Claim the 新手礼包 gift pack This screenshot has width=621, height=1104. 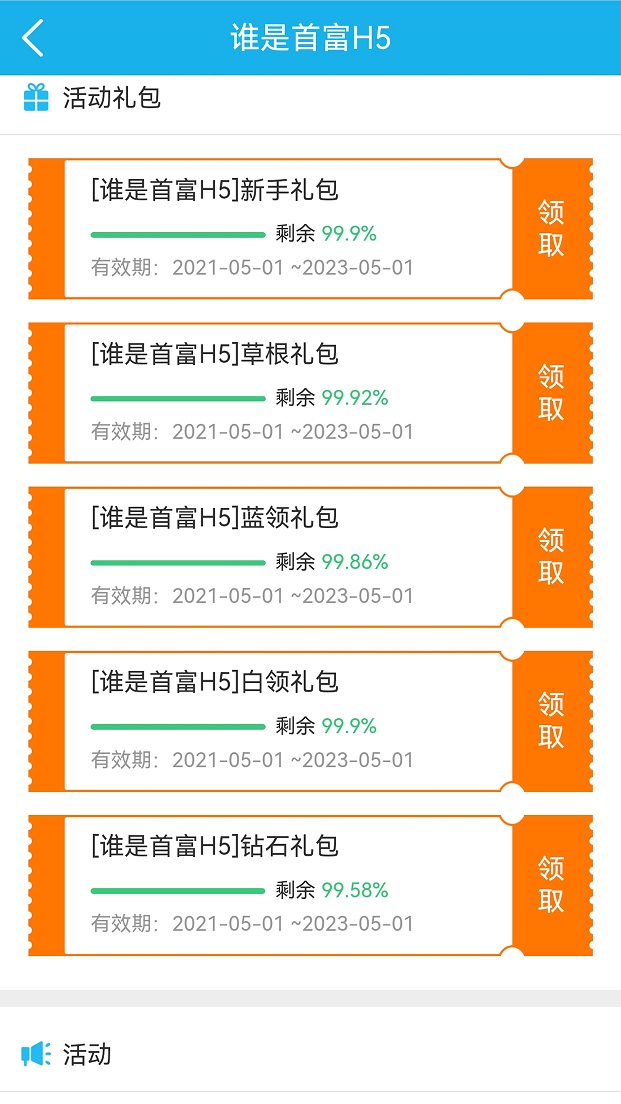coord(551,228)
